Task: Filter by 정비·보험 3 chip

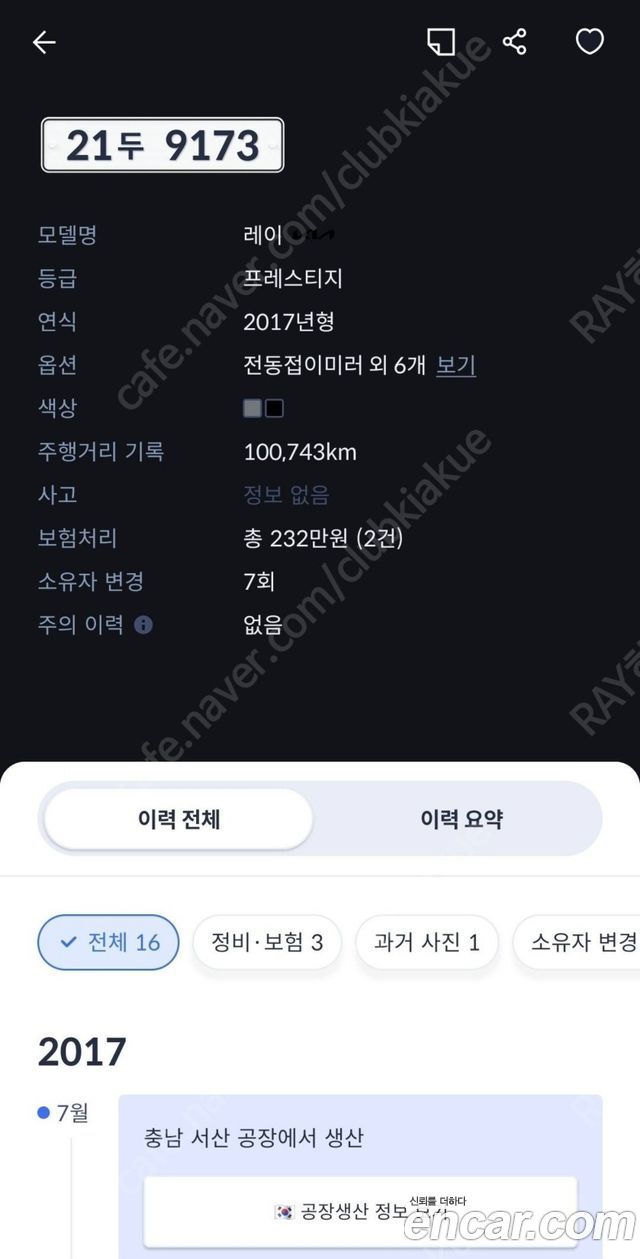Action: click(x=267, y=942)
